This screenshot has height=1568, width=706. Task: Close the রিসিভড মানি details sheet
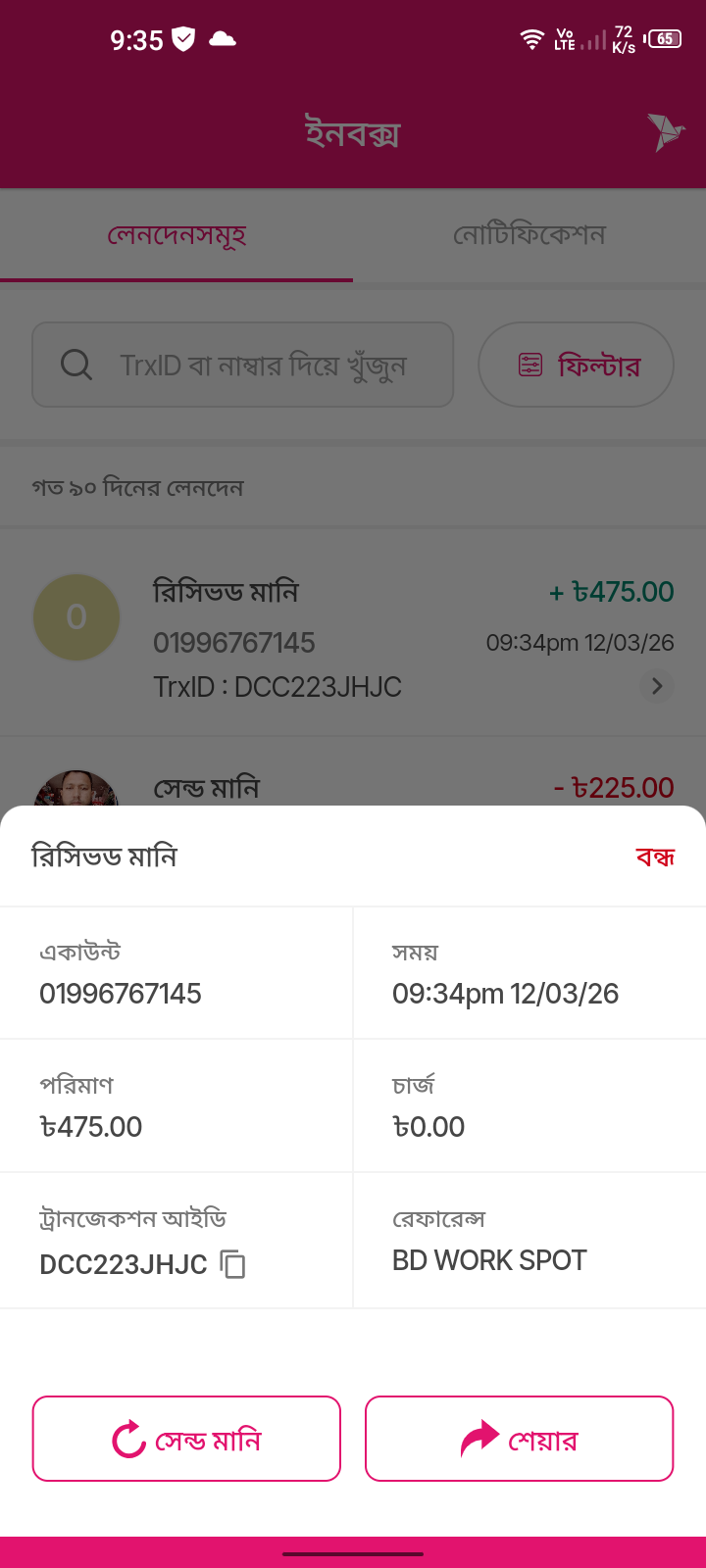655,857
